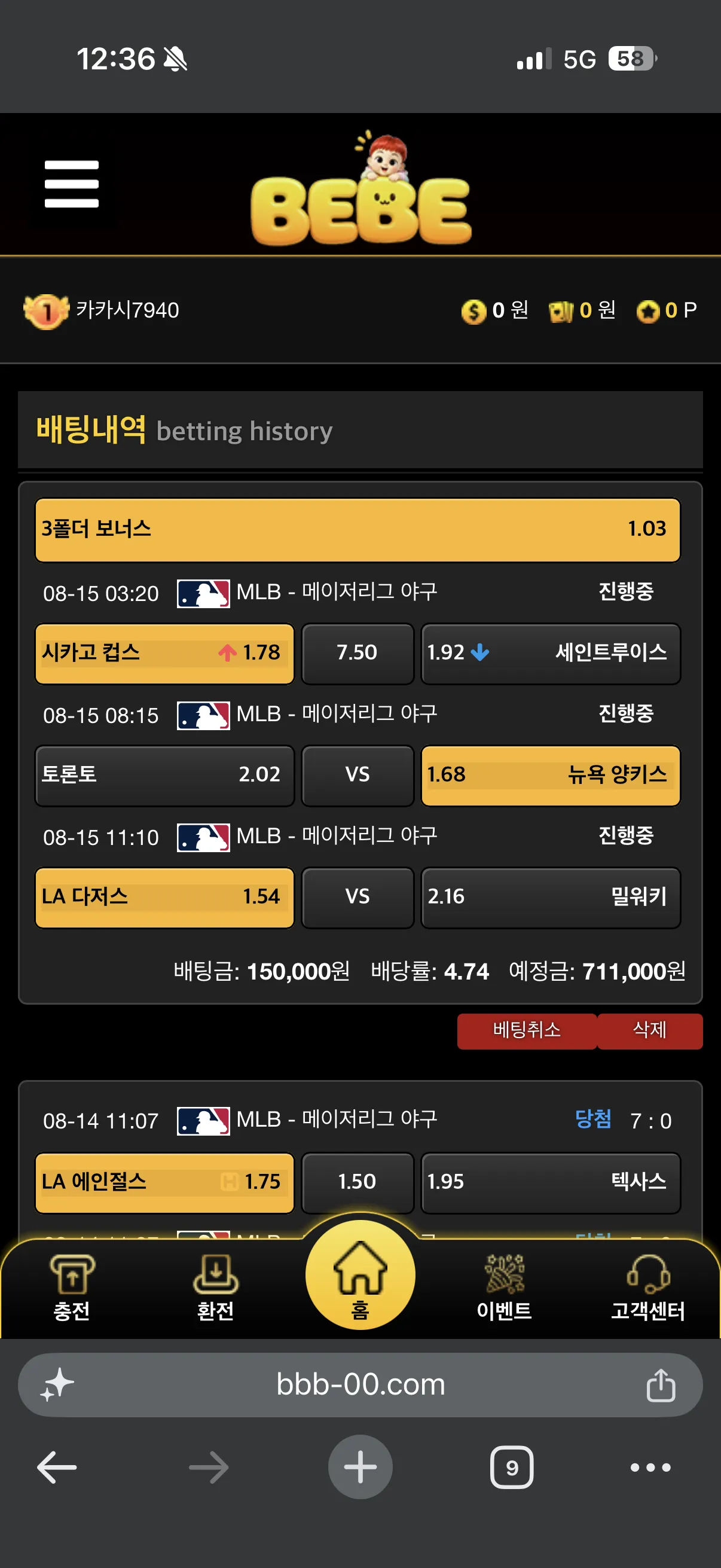Image resolution: width=721 pixels, height=1568 pixels.
Task: Tap the bbb-00.com address bar
Action: point(360,1385)
